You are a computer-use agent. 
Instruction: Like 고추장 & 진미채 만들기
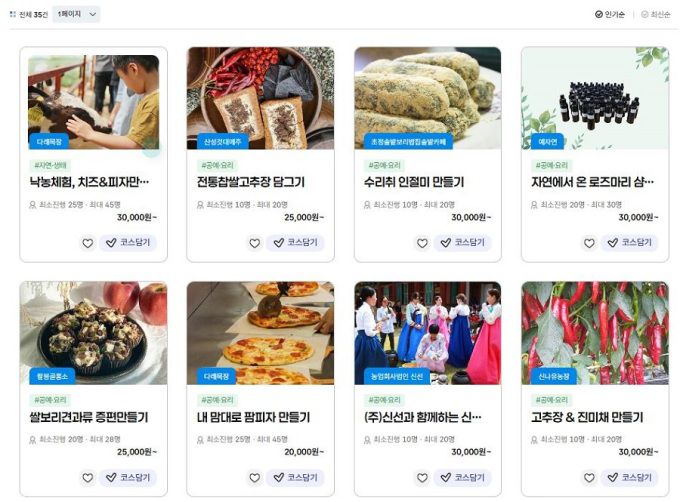(588, 478)
